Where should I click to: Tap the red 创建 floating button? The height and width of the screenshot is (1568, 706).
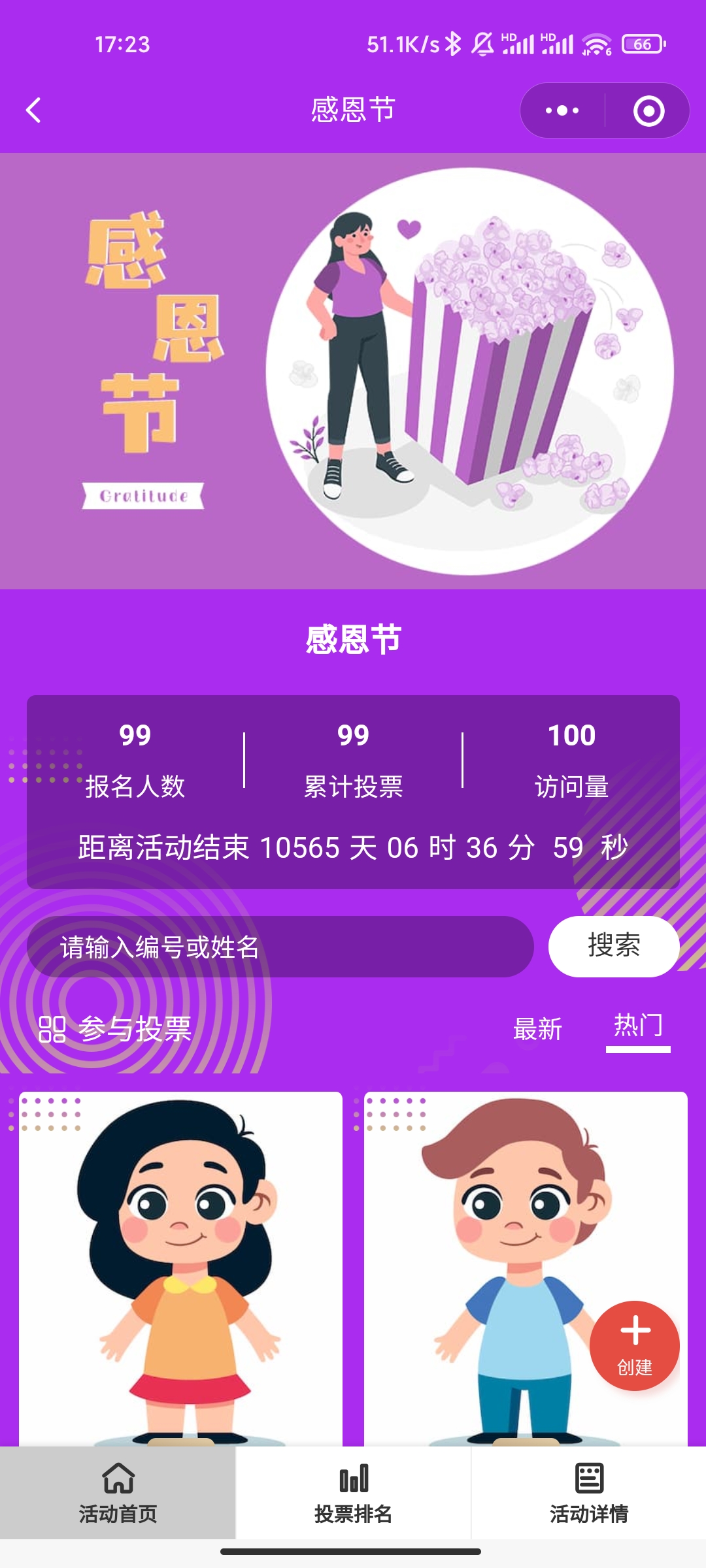[x=635, y=1346]
